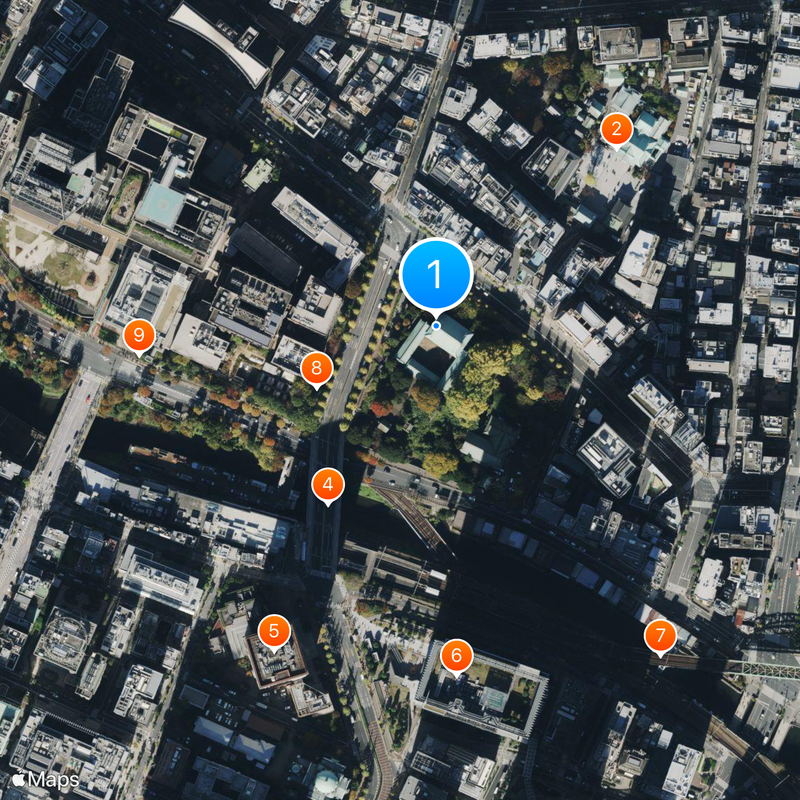Select the large blue pin numbered 1
This screenshot has height=800, width=800.
pyautogui.click(x=436, y=274)
